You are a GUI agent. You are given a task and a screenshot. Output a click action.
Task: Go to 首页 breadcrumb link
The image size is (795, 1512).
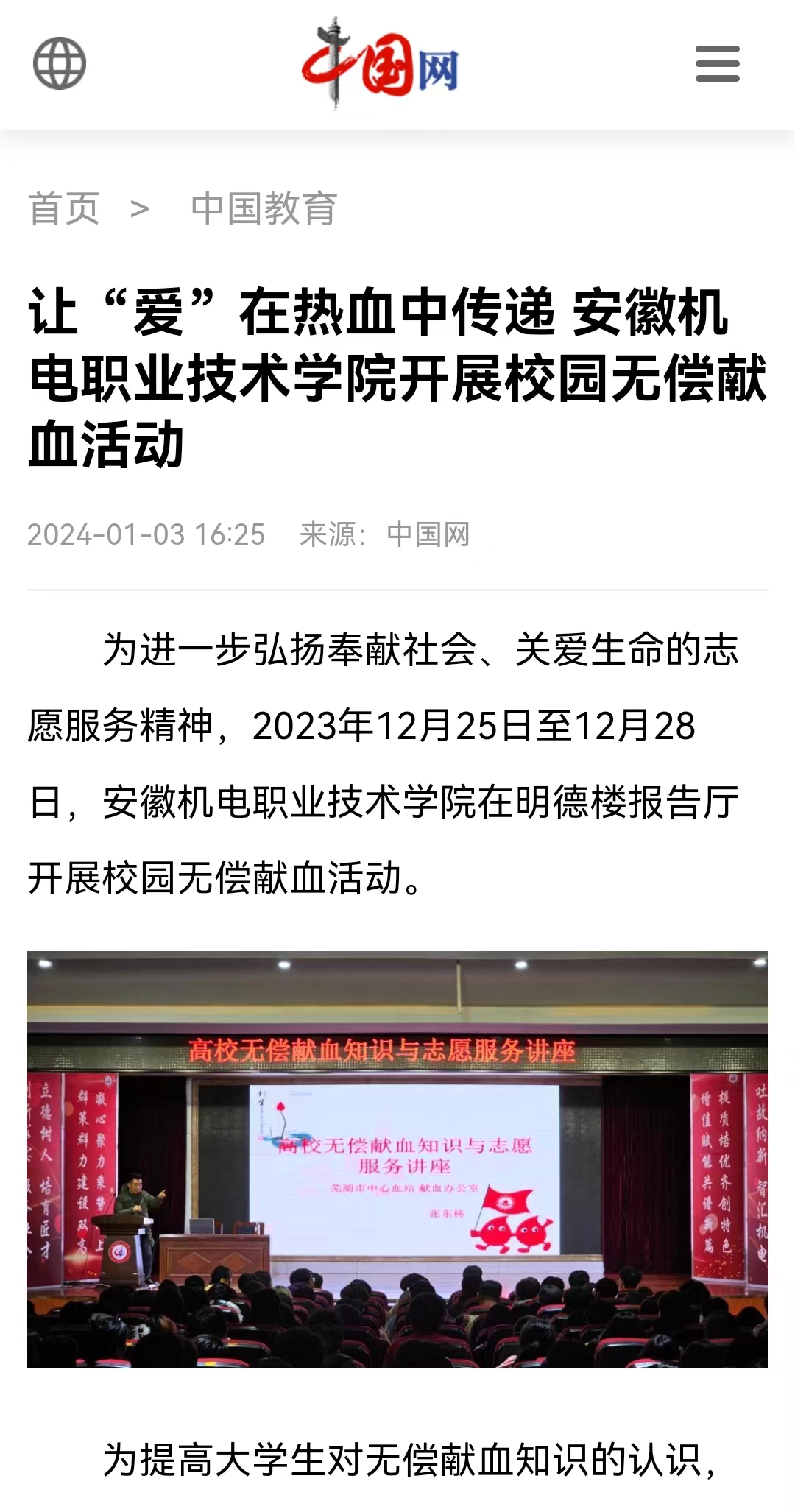point(64,208)
